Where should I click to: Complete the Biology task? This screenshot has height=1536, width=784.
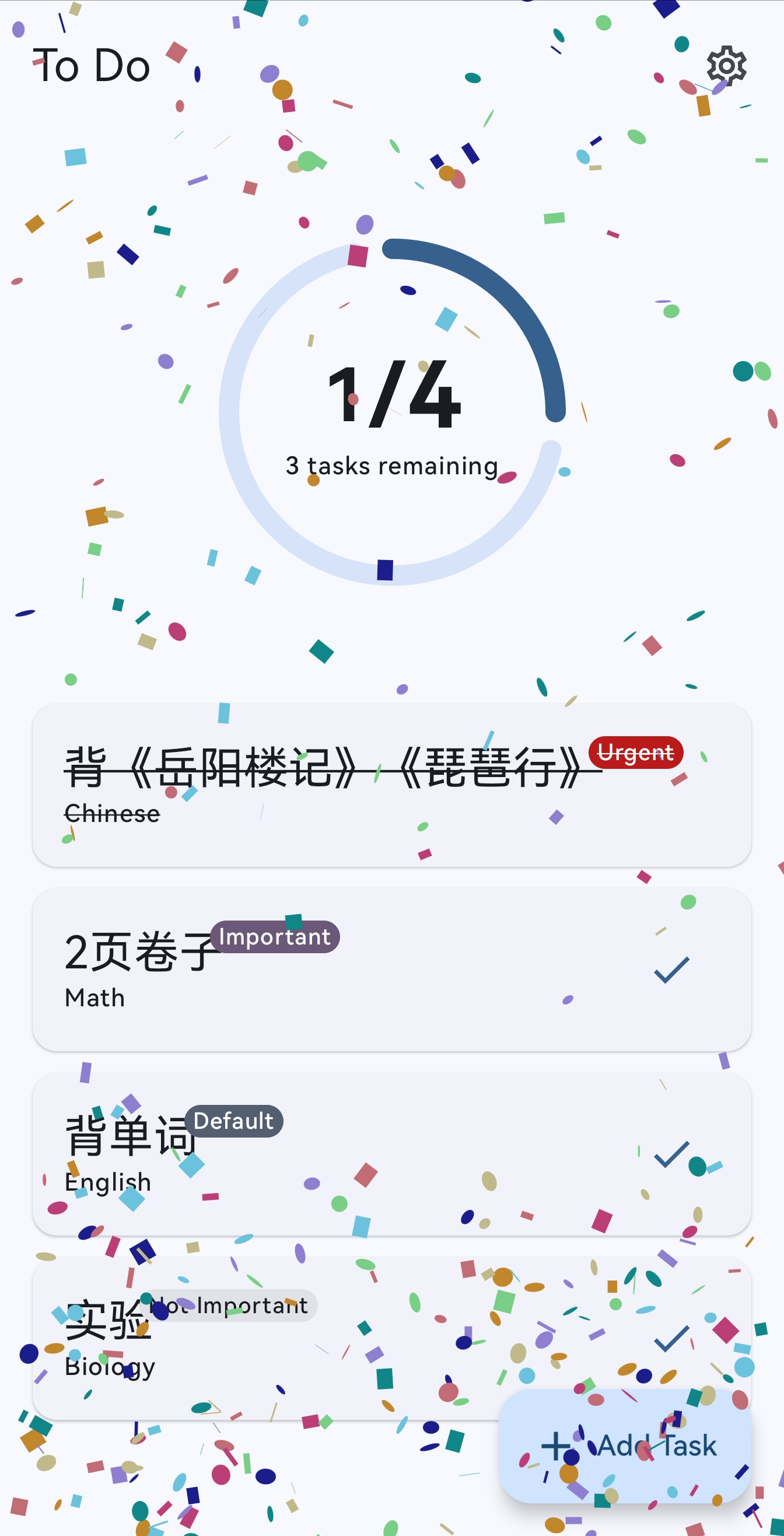click(671, 1339)
